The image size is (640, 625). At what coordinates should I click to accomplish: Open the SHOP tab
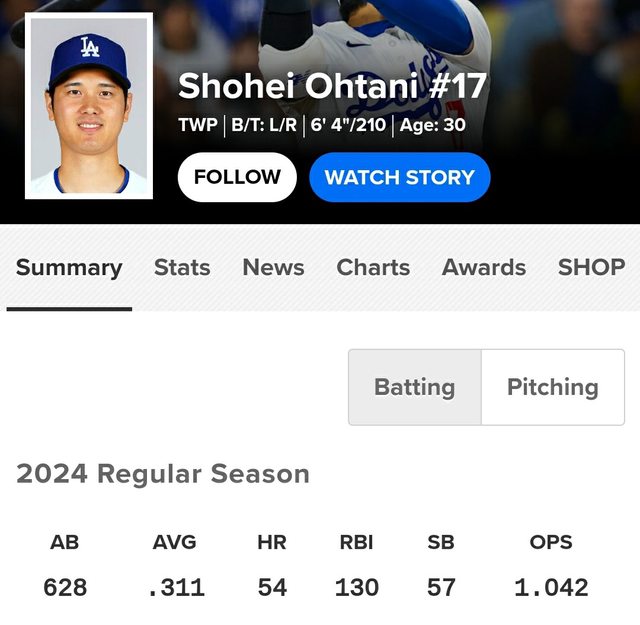591,267
